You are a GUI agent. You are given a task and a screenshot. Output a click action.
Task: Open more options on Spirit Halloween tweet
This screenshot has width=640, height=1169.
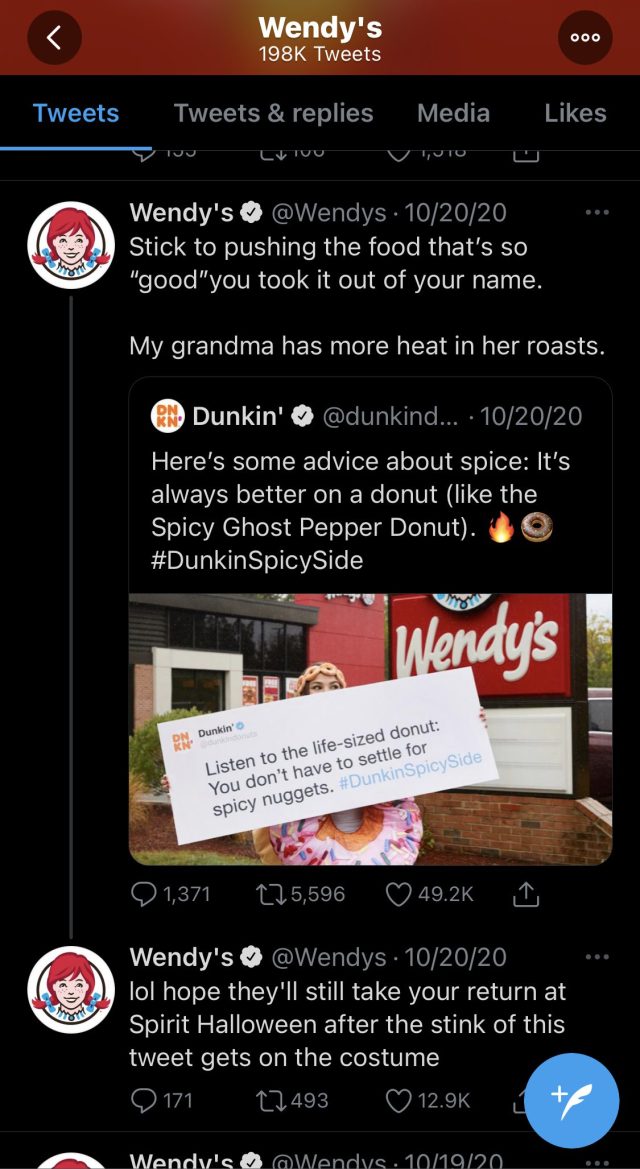597,957
